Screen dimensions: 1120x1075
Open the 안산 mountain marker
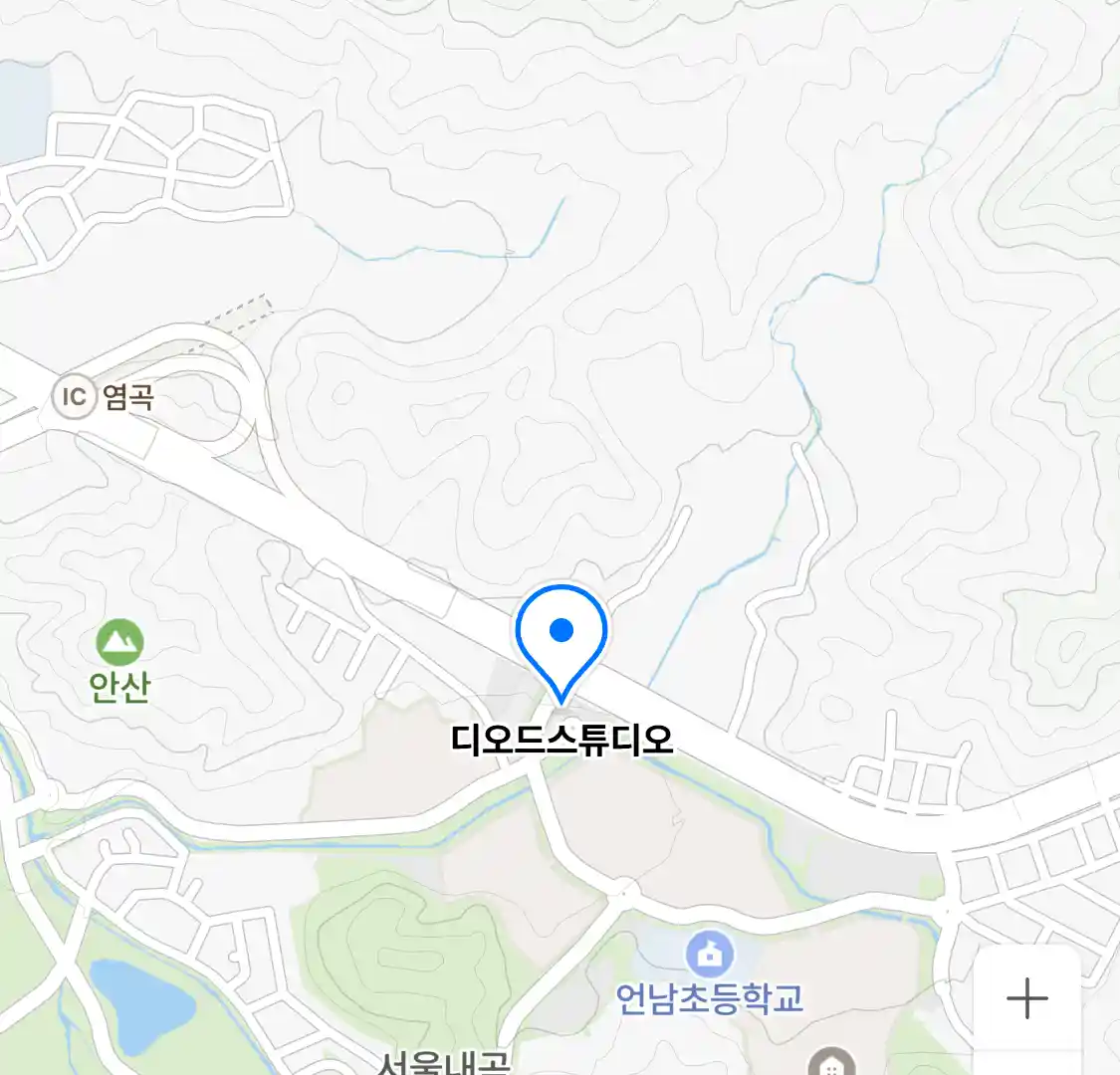119,643
